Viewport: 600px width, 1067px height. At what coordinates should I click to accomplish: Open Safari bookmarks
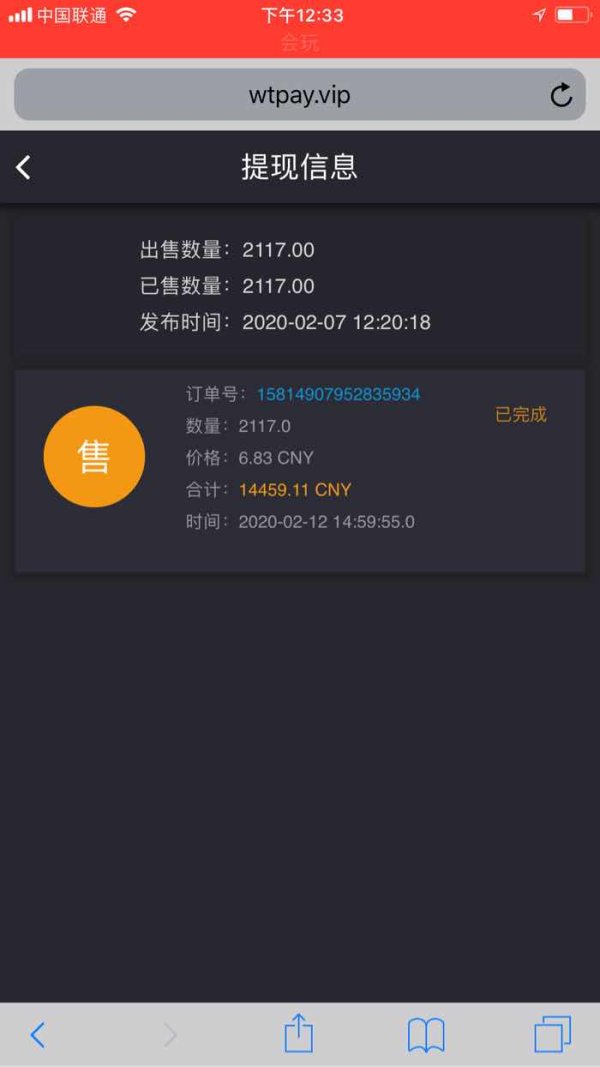point(426,1035)
